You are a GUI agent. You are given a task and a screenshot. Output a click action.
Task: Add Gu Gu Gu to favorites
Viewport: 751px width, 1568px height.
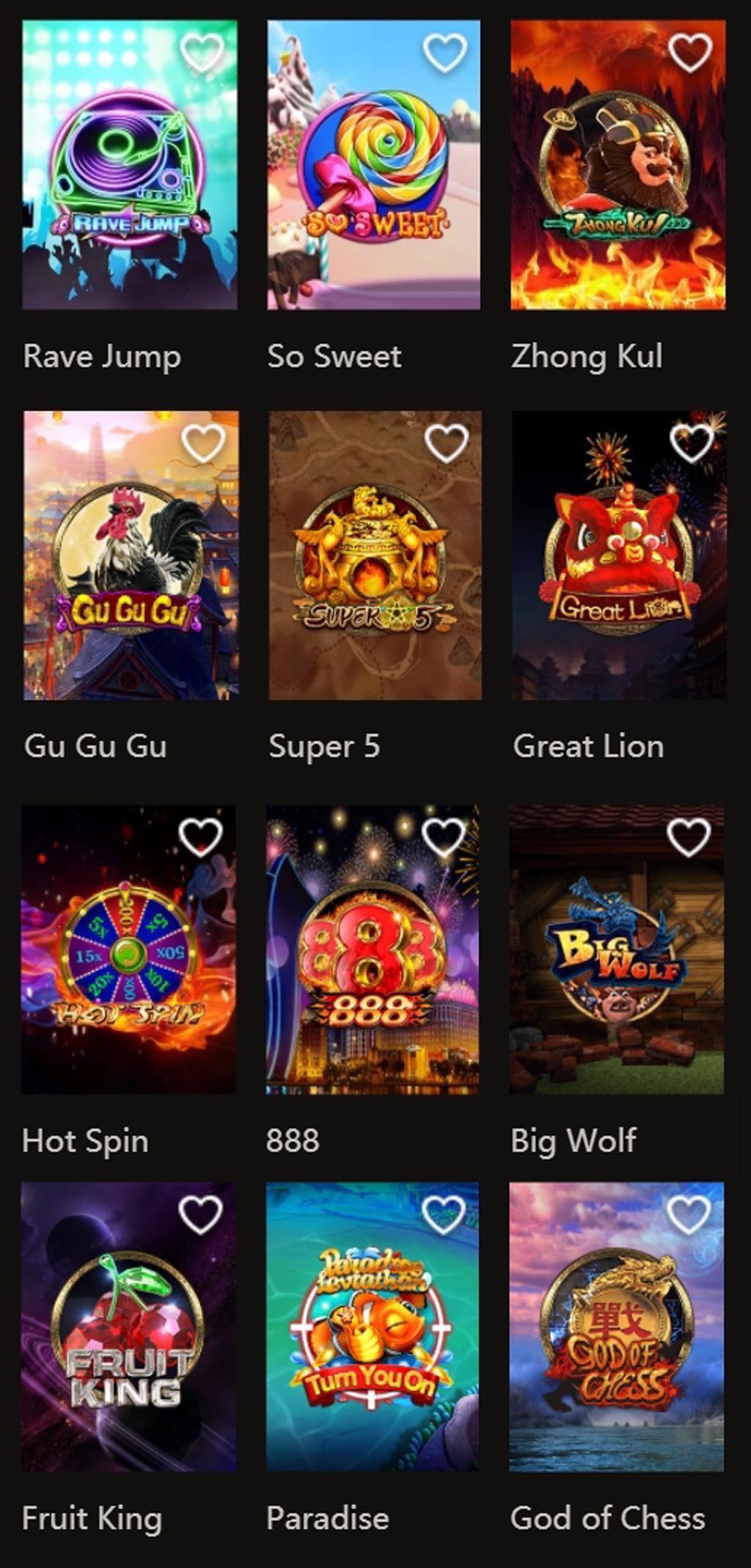tap(203, 443)
